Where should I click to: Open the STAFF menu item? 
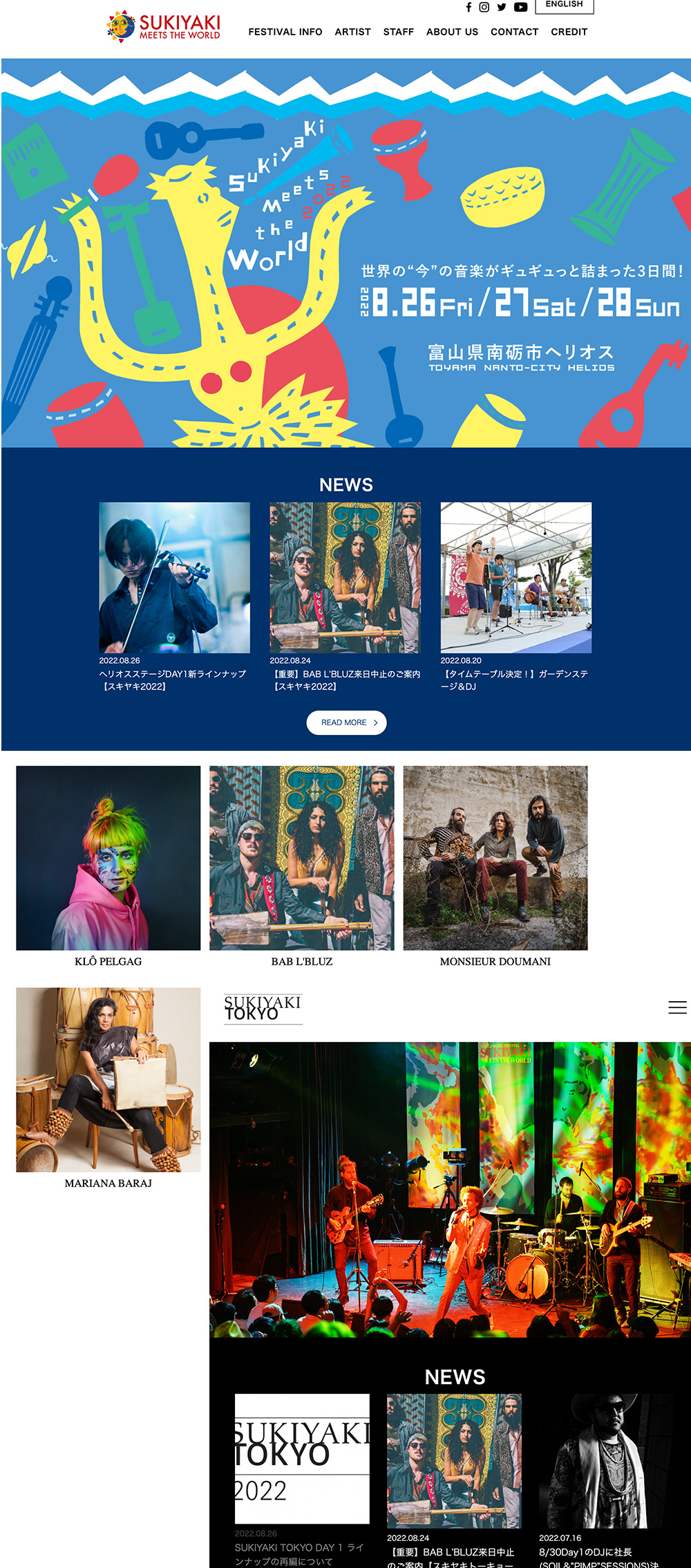398,32
